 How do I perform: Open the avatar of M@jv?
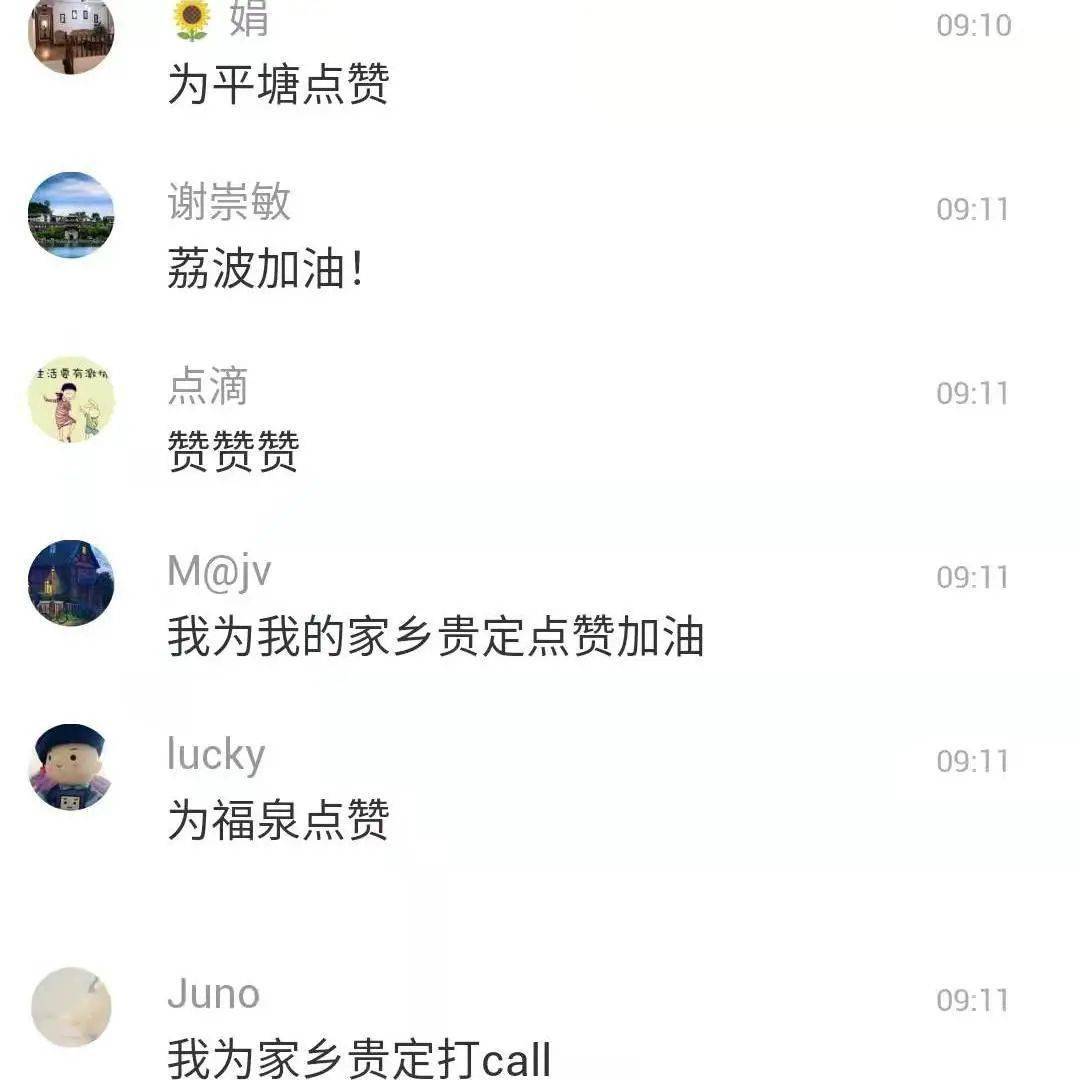click(70, 583)
